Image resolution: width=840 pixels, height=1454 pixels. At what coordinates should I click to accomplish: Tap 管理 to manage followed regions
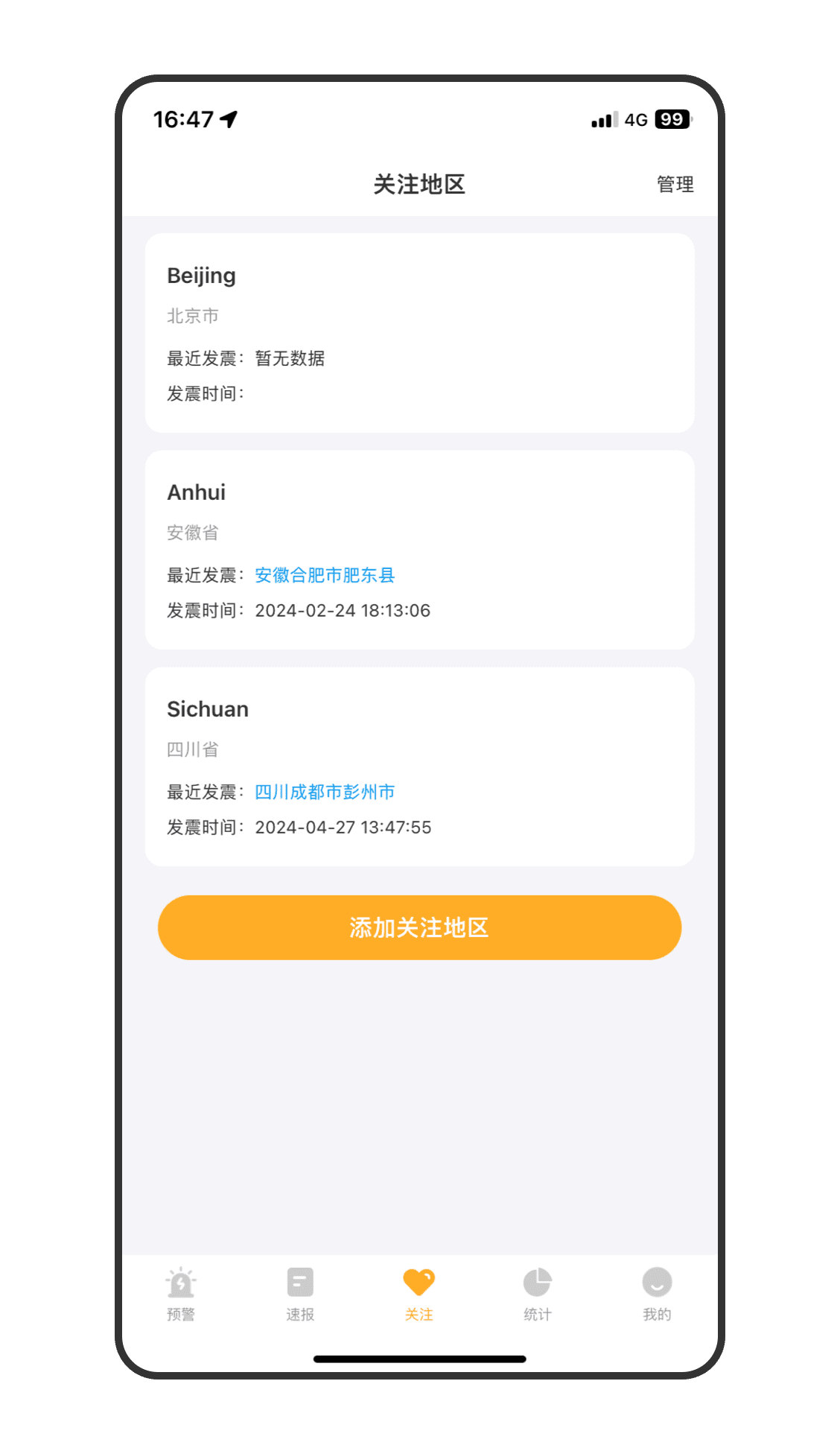coord(675,184)
